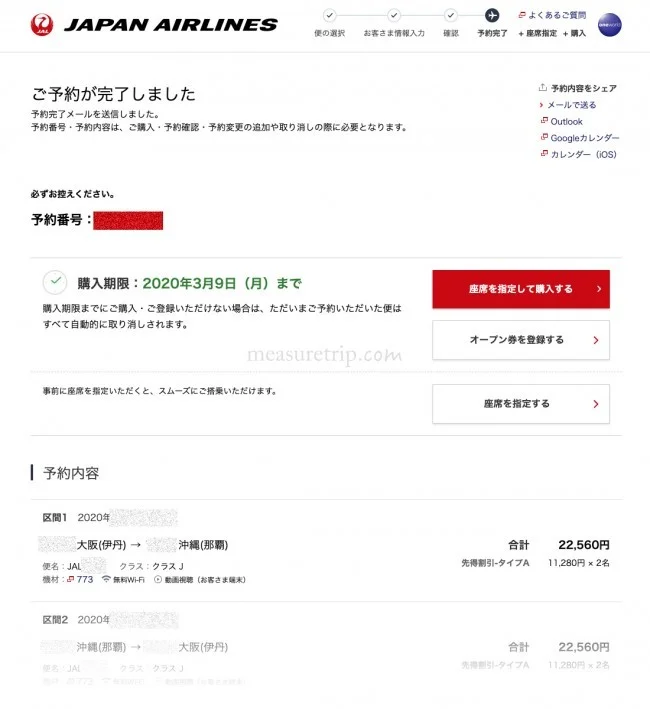Tap the red 座席を指定して購入する button

pyautogui.click(x=520, y=289)
